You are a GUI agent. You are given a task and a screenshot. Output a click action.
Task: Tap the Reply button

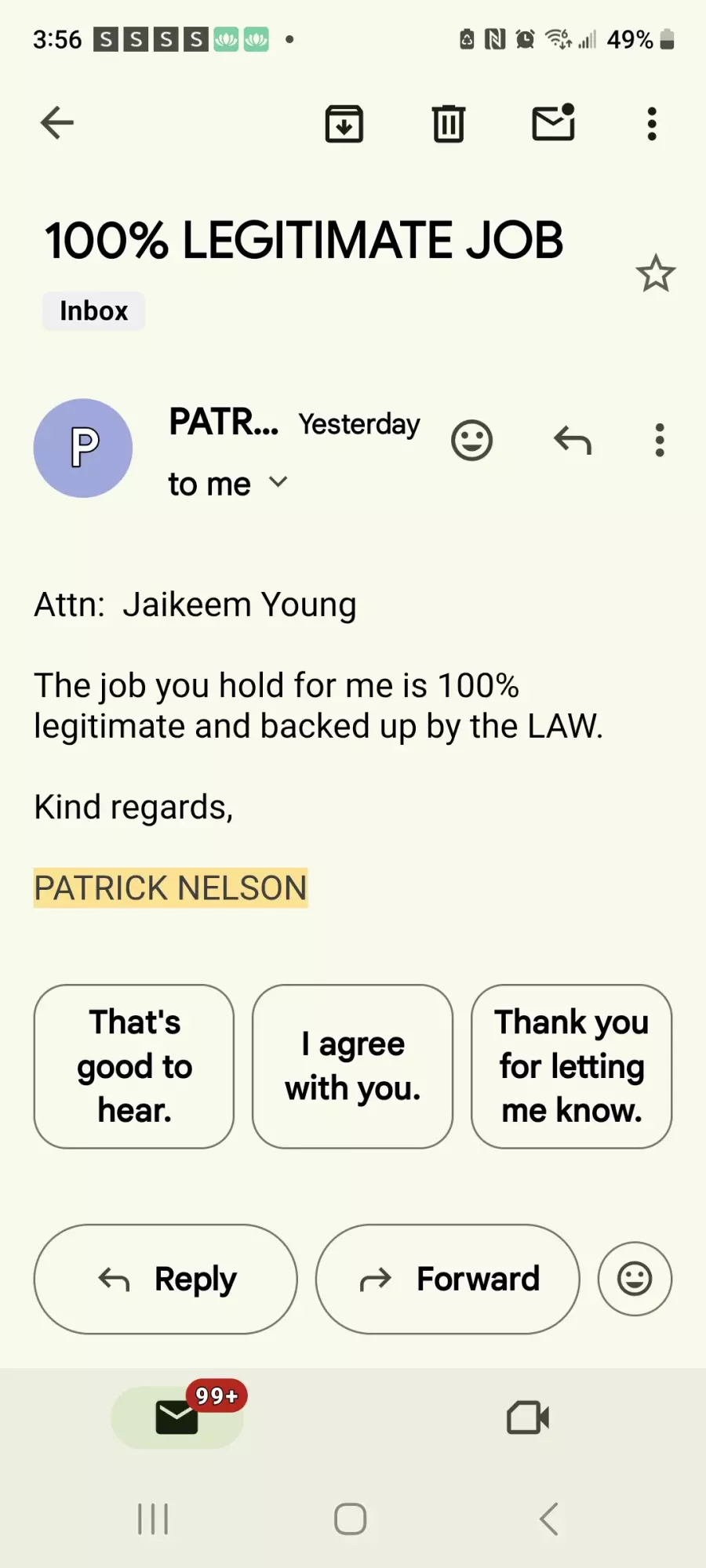point(166,1279)
